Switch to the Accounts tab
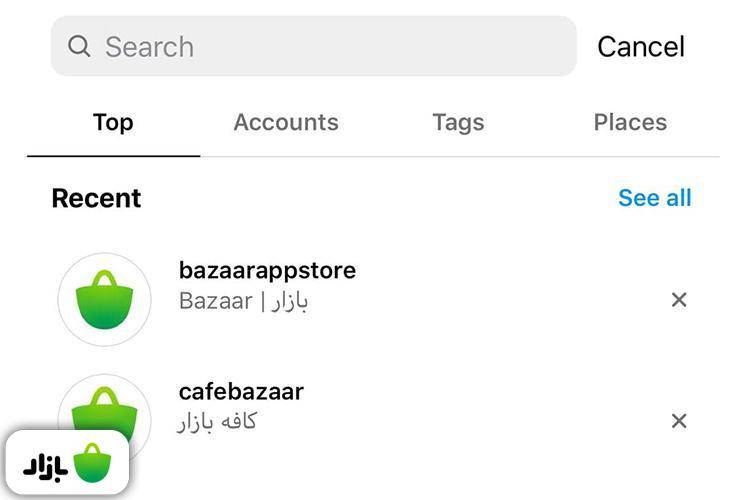This screenshot has width=750, height=500. tap(286, 122)
